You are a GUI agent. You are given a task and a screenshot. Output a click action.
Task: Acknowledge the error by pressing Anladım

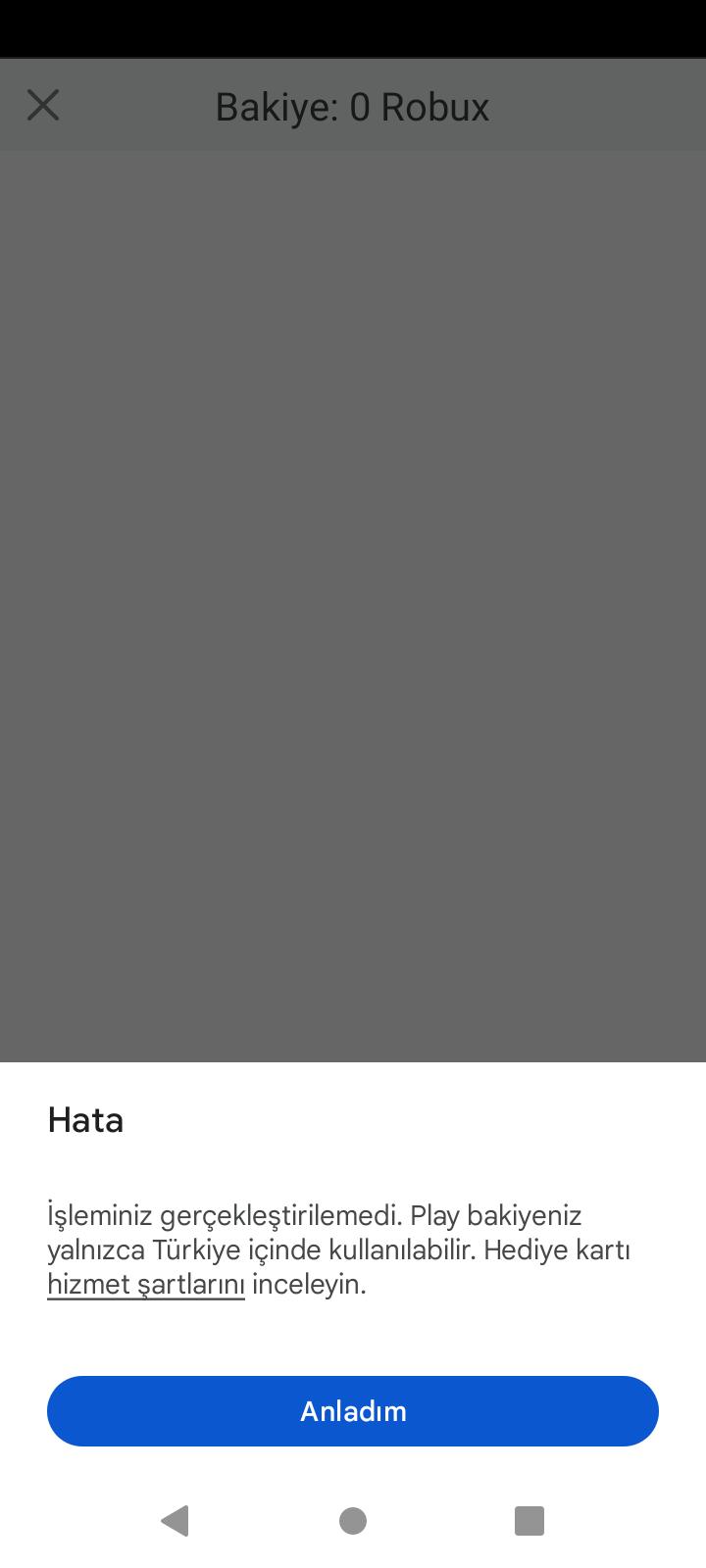(353, 1411)
